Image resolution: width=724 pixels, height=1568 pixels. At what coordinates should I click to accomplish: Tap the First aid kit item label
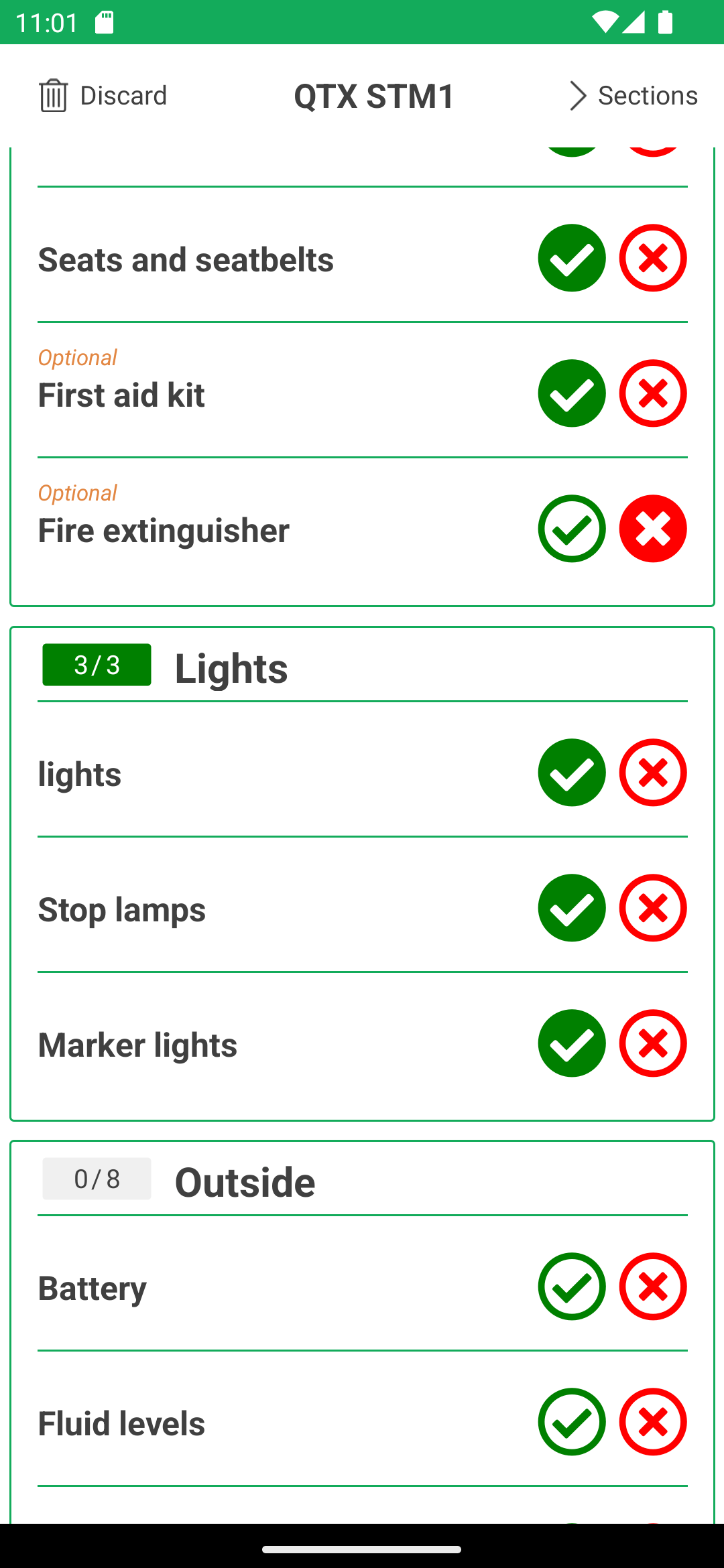tap(121, 395)
